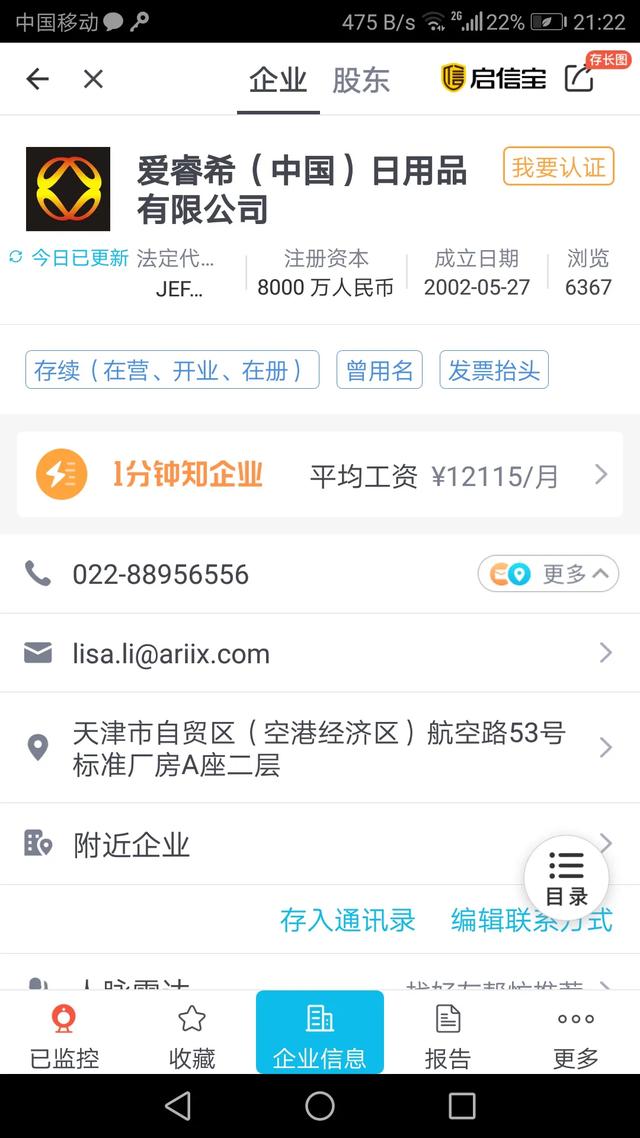Switch to the 股东 tab
Screen dimensions: 640x1138
pos(361,80)
